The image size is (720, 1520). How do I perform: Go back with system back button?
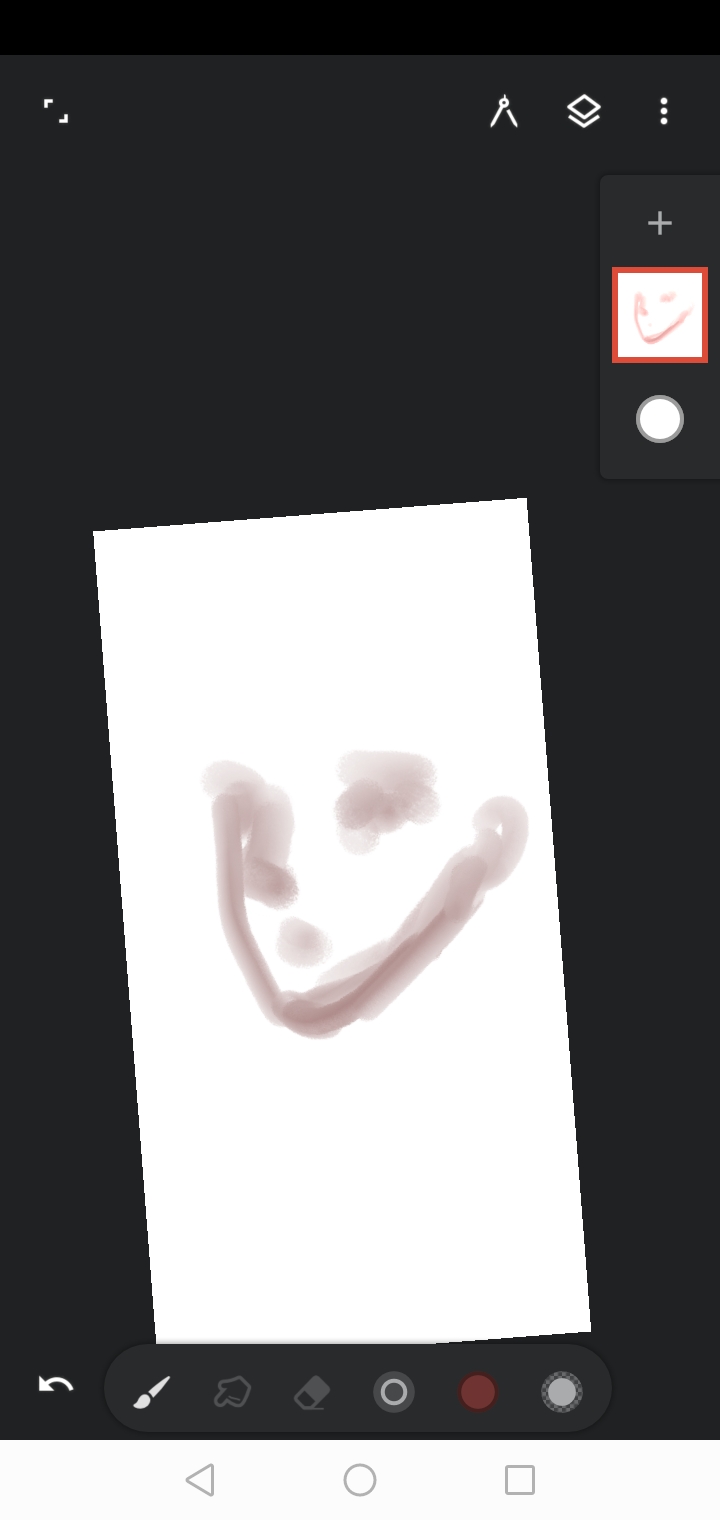point(200,1480)
